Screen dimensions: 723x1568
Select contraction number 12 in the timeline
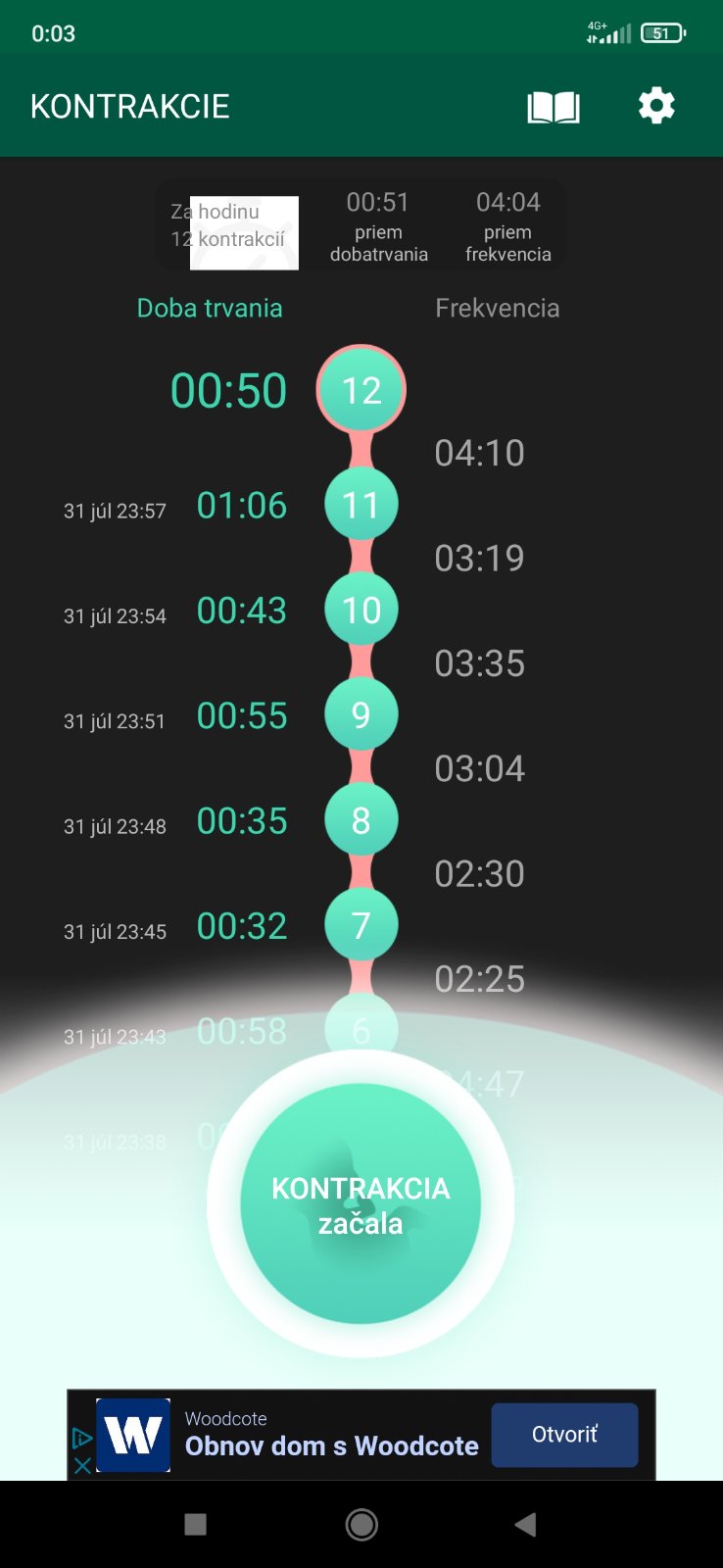click(x=361, y=390)
